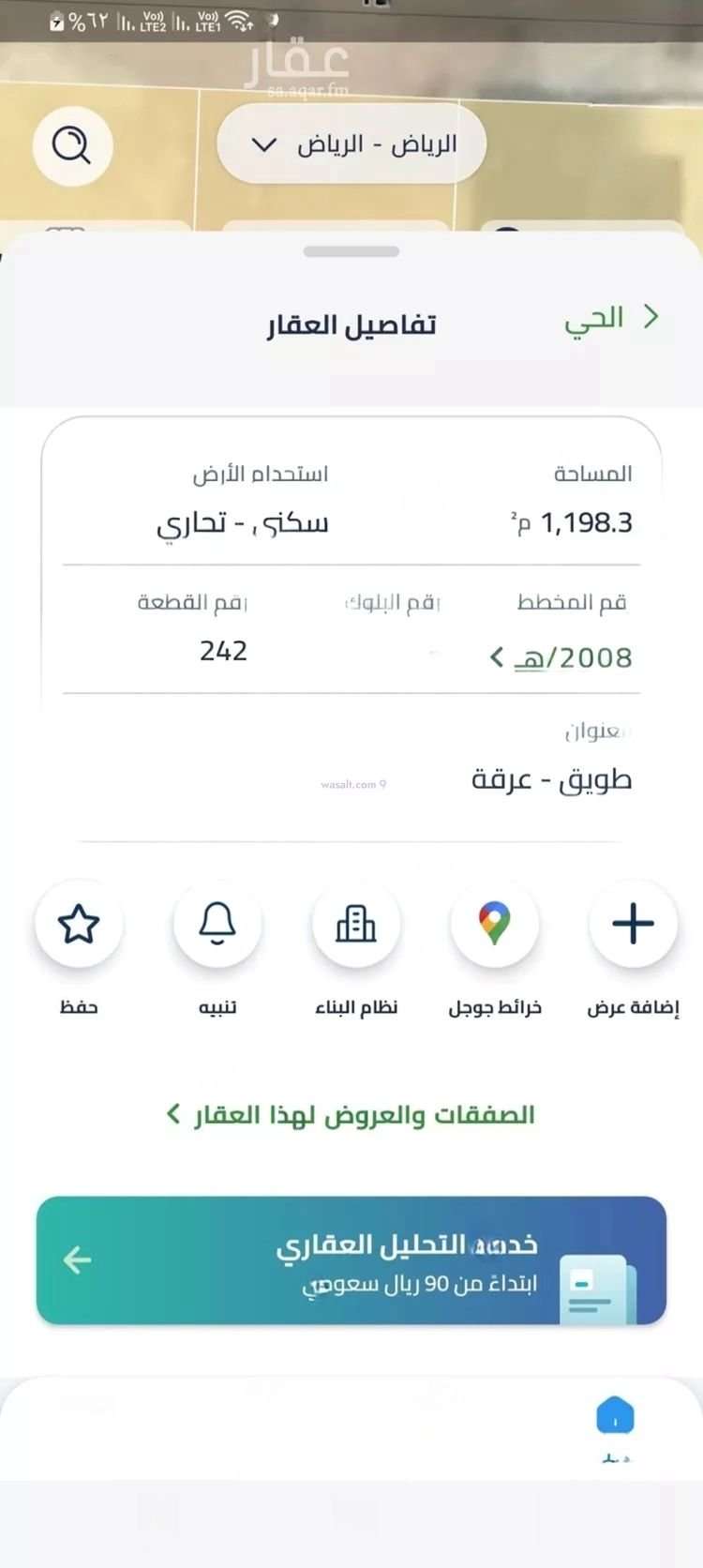703x1568 pixels.
Task: Open الصفقات والعروض لهذا العقار link
Action: [x=351, y=1115]
